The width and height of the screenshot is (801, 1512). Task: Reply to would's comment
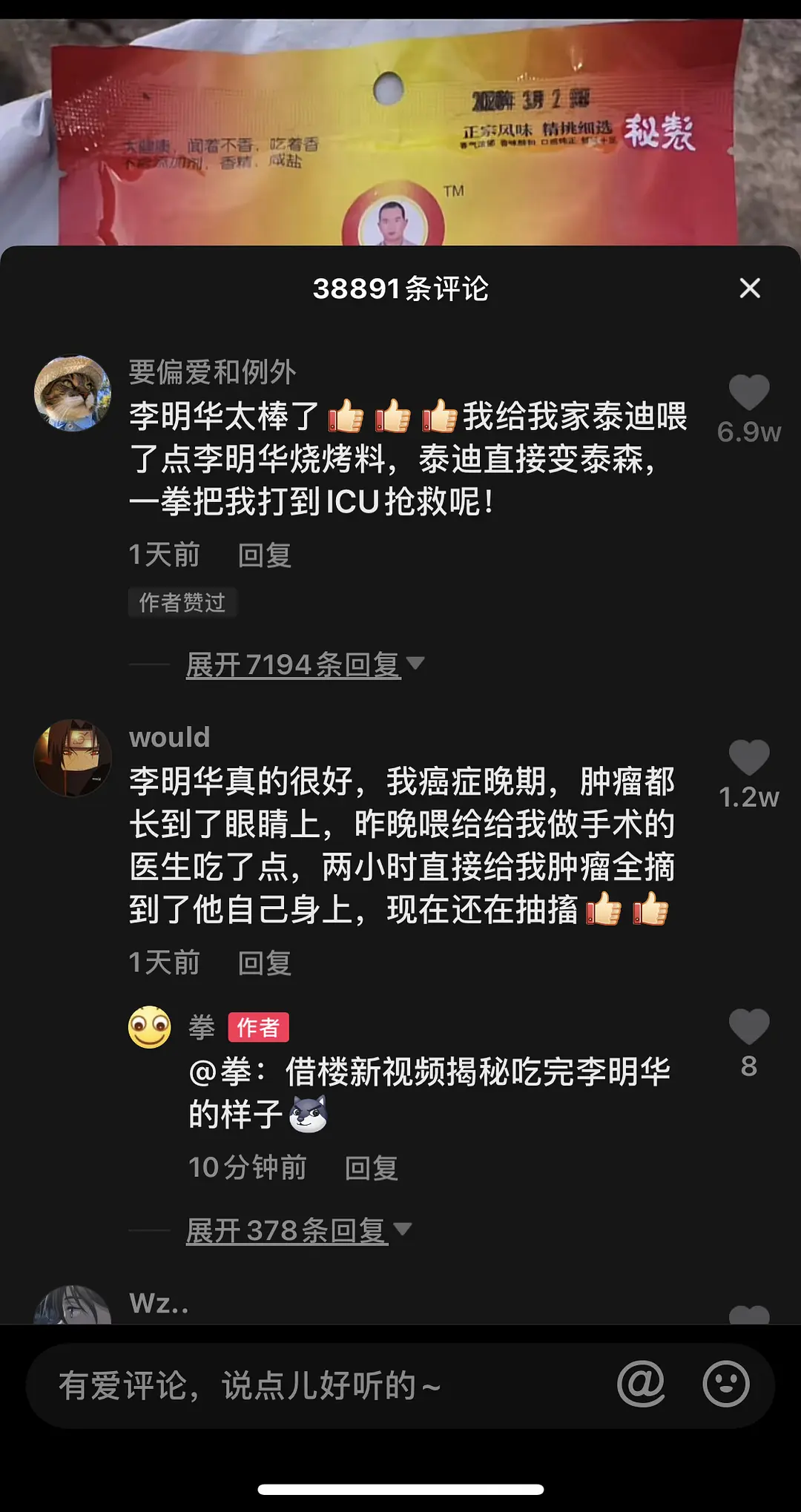tap(265, 963)
